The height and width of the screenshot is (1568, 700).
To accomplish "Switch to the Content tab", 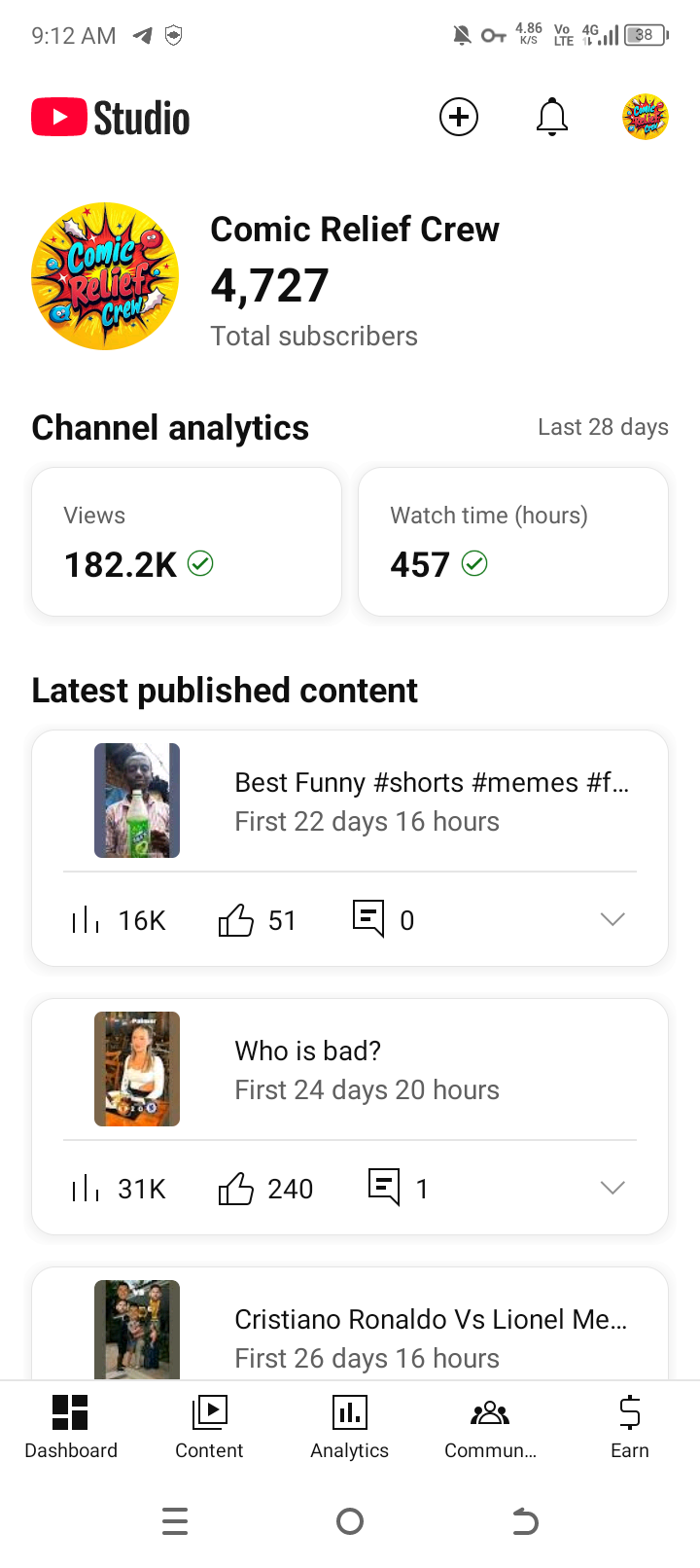I will click(209, 1426).
